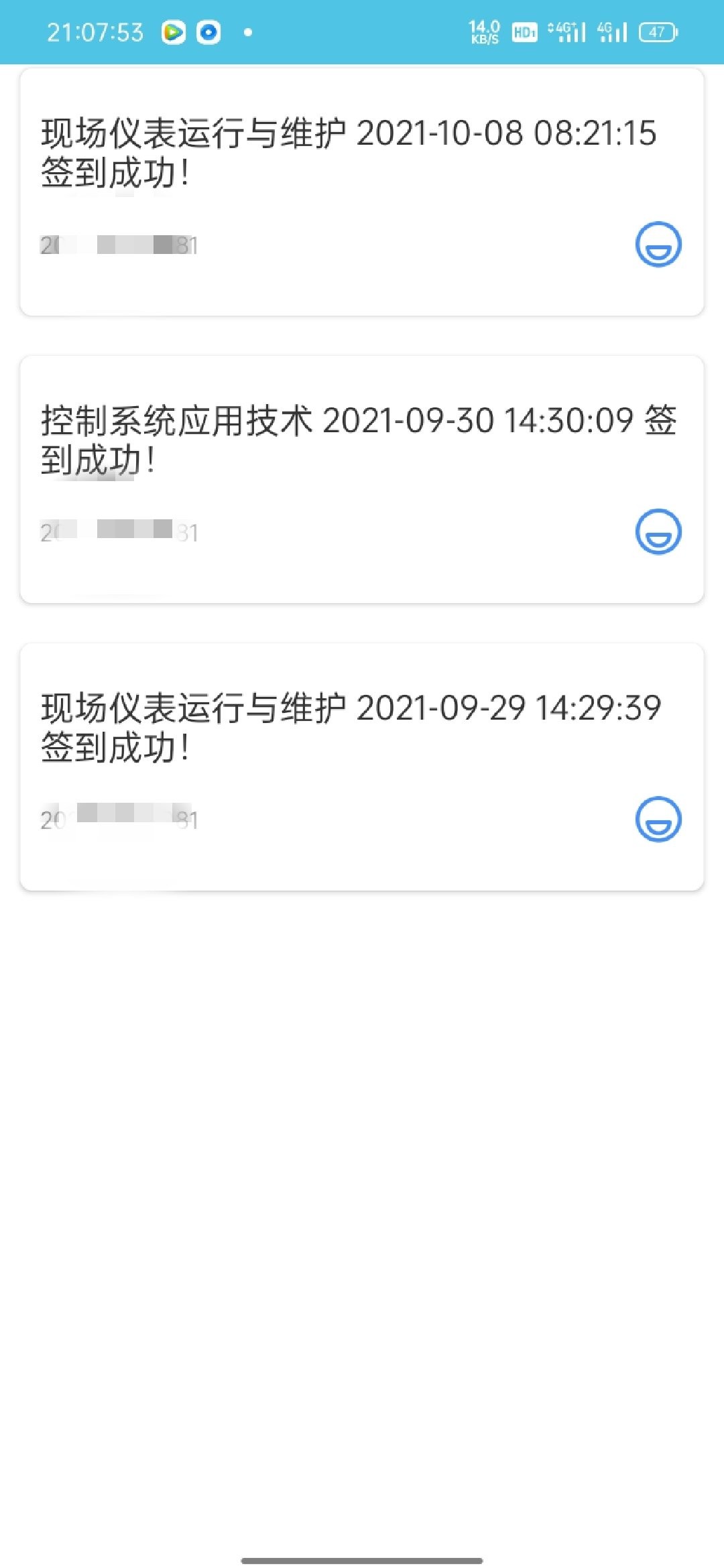
Task: Open the Tencent Video icon in the status bar
Action: click(x=173, y=30)
